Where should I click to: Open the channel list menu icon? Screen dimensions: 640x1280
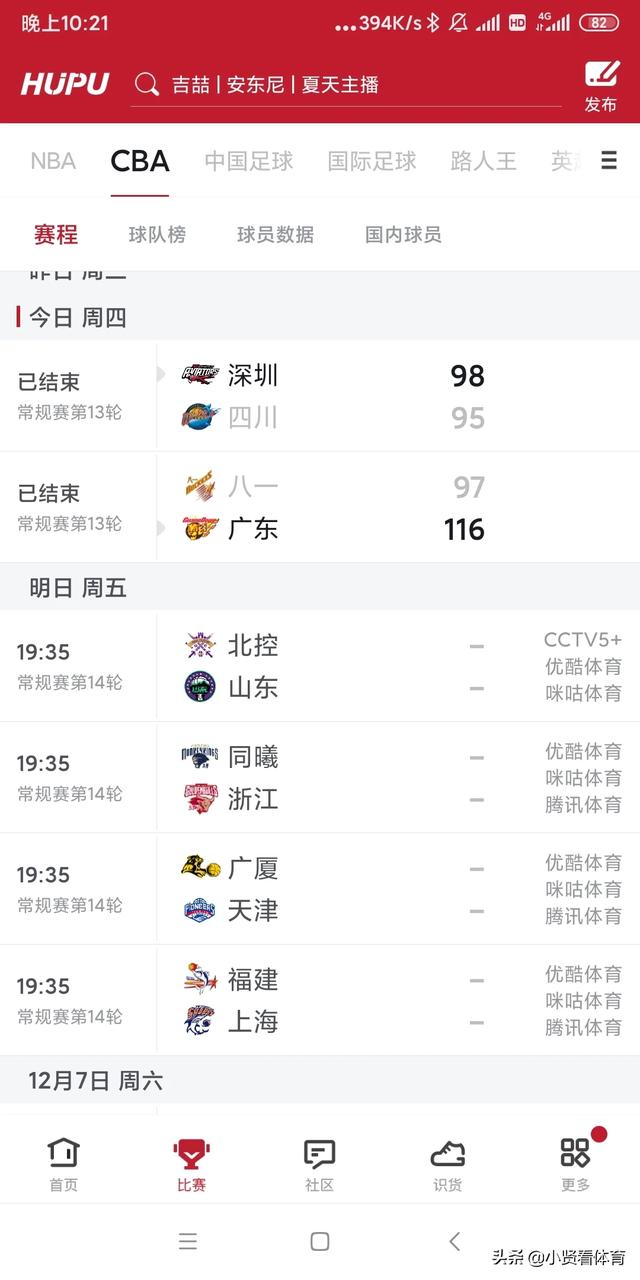[609, 160]
